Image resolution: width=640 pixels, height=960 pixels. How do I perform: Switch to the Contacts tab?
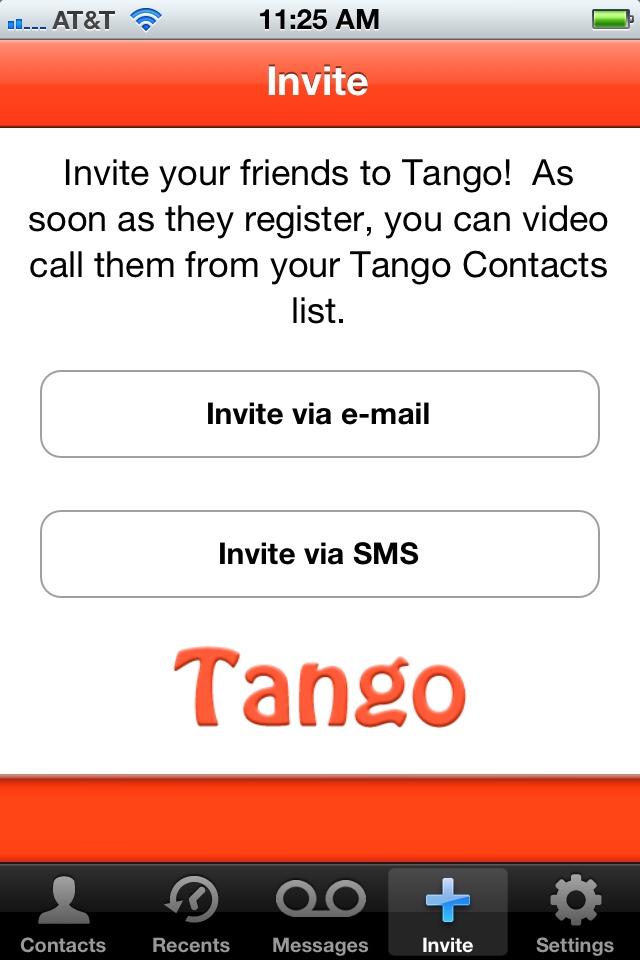pyautogui.click(x=63, y=914)
